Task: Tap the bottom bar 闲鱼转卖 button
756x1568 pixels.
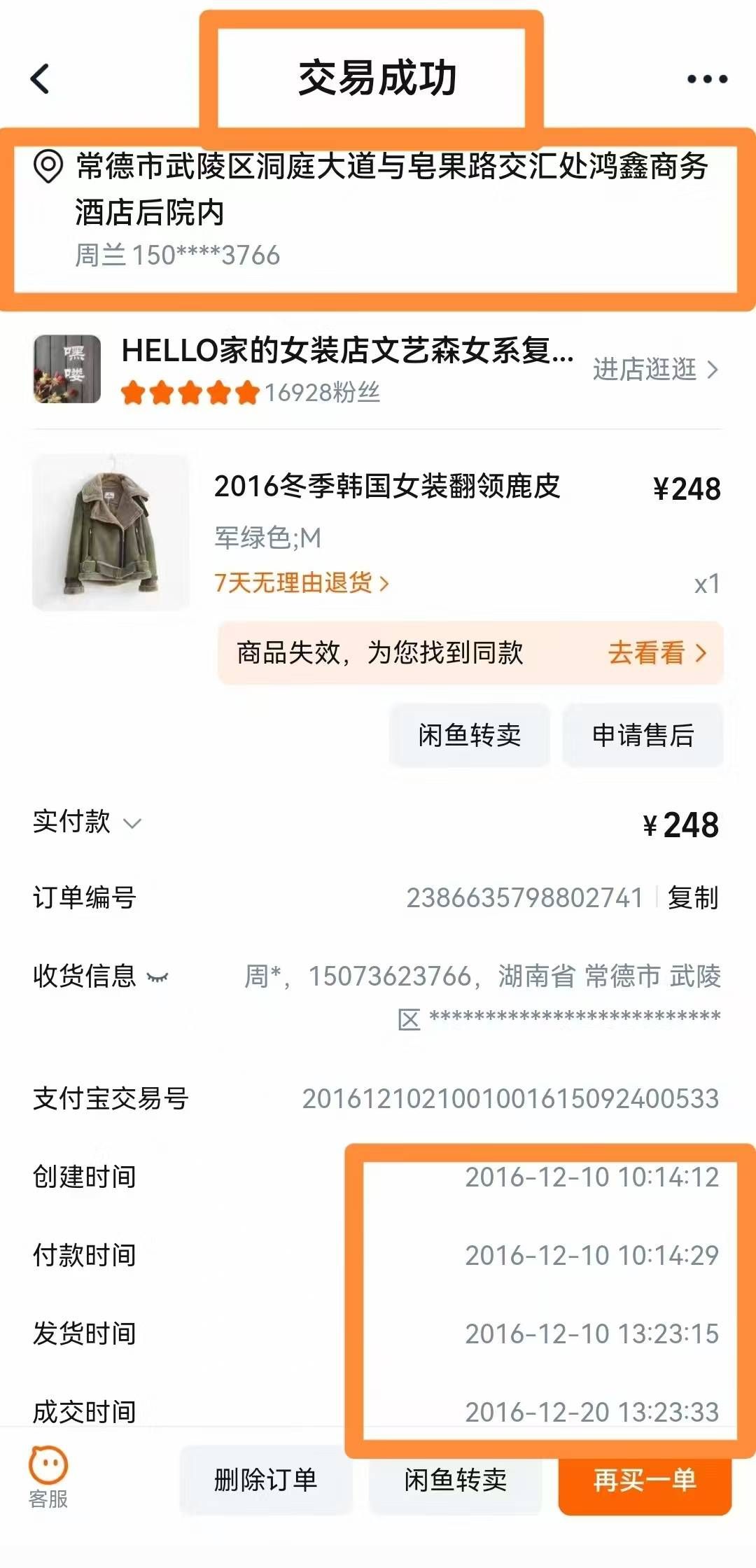Action: (x=456, y=1480)
